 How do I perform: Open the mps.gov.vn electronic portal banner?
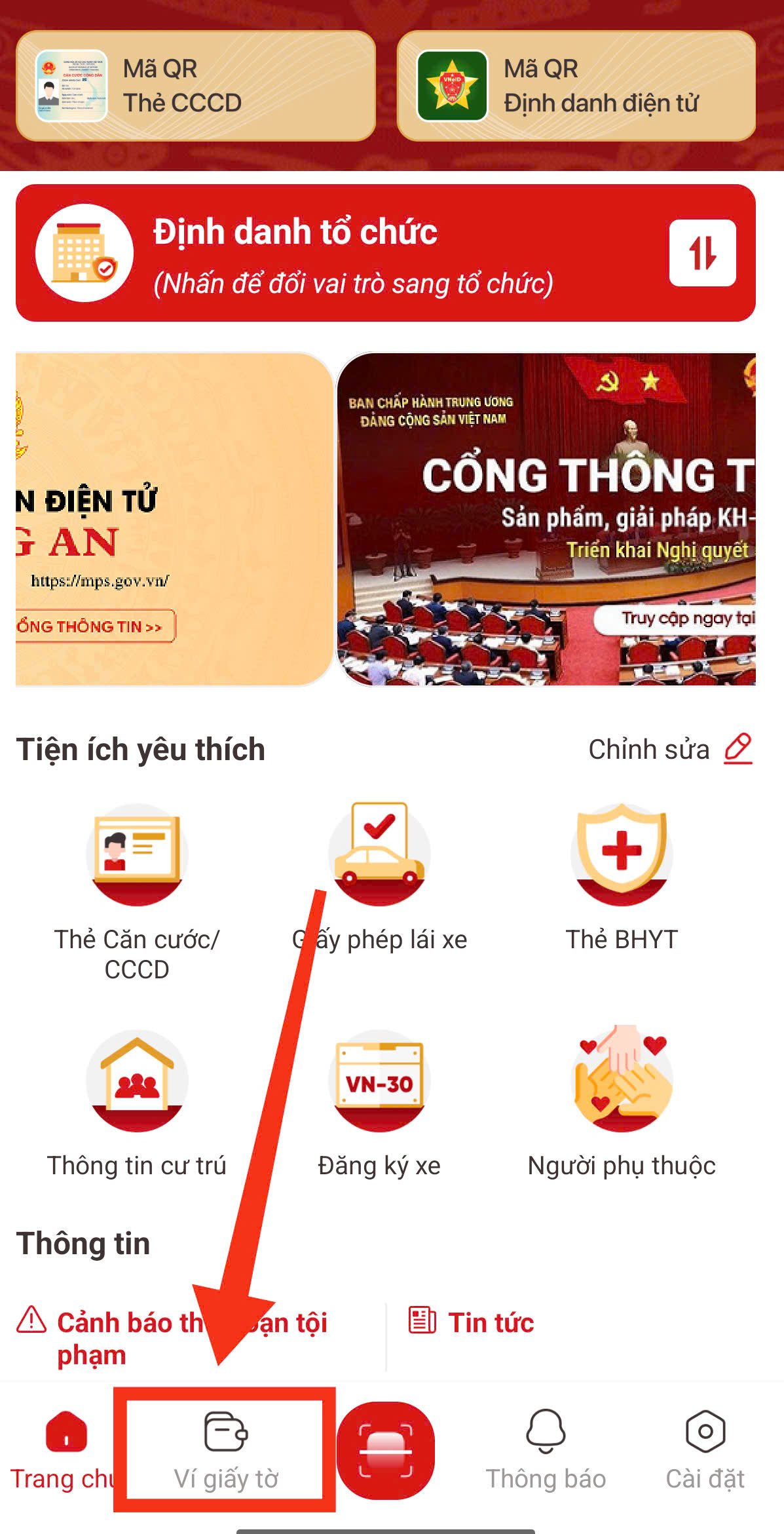(174, 519)
